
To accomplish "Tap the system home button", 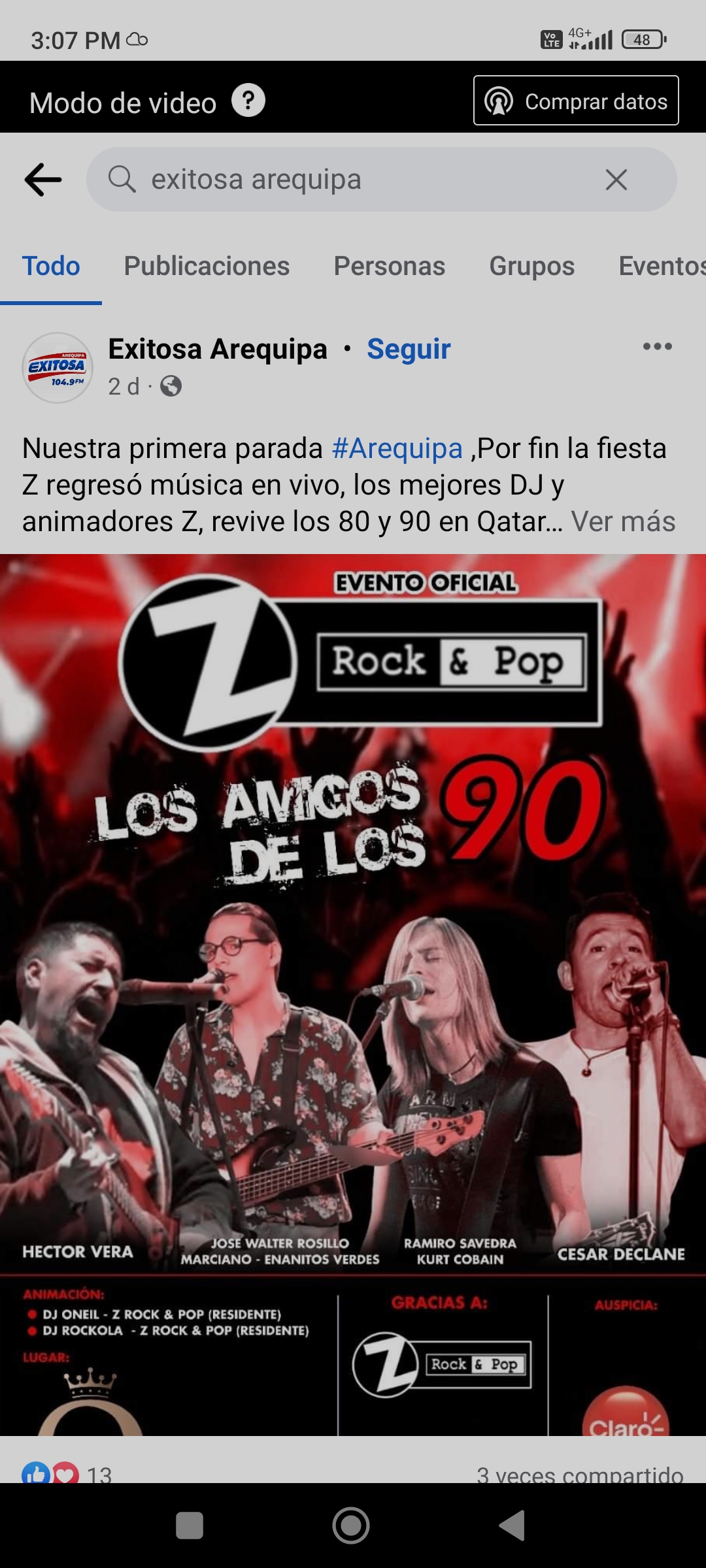I will (x=351, y=1526).
